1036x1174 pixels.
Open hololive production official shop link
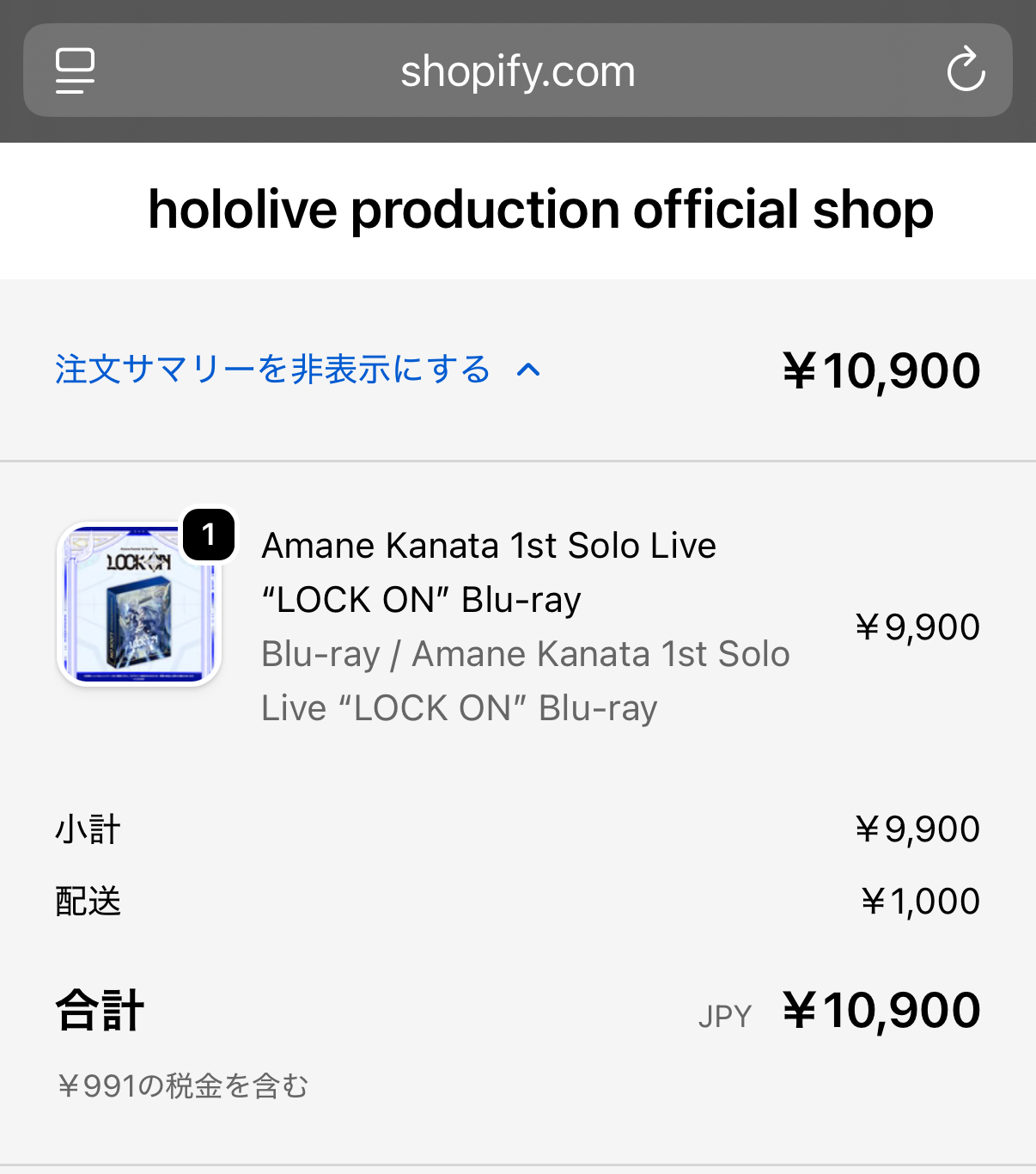tap(540, 210)
